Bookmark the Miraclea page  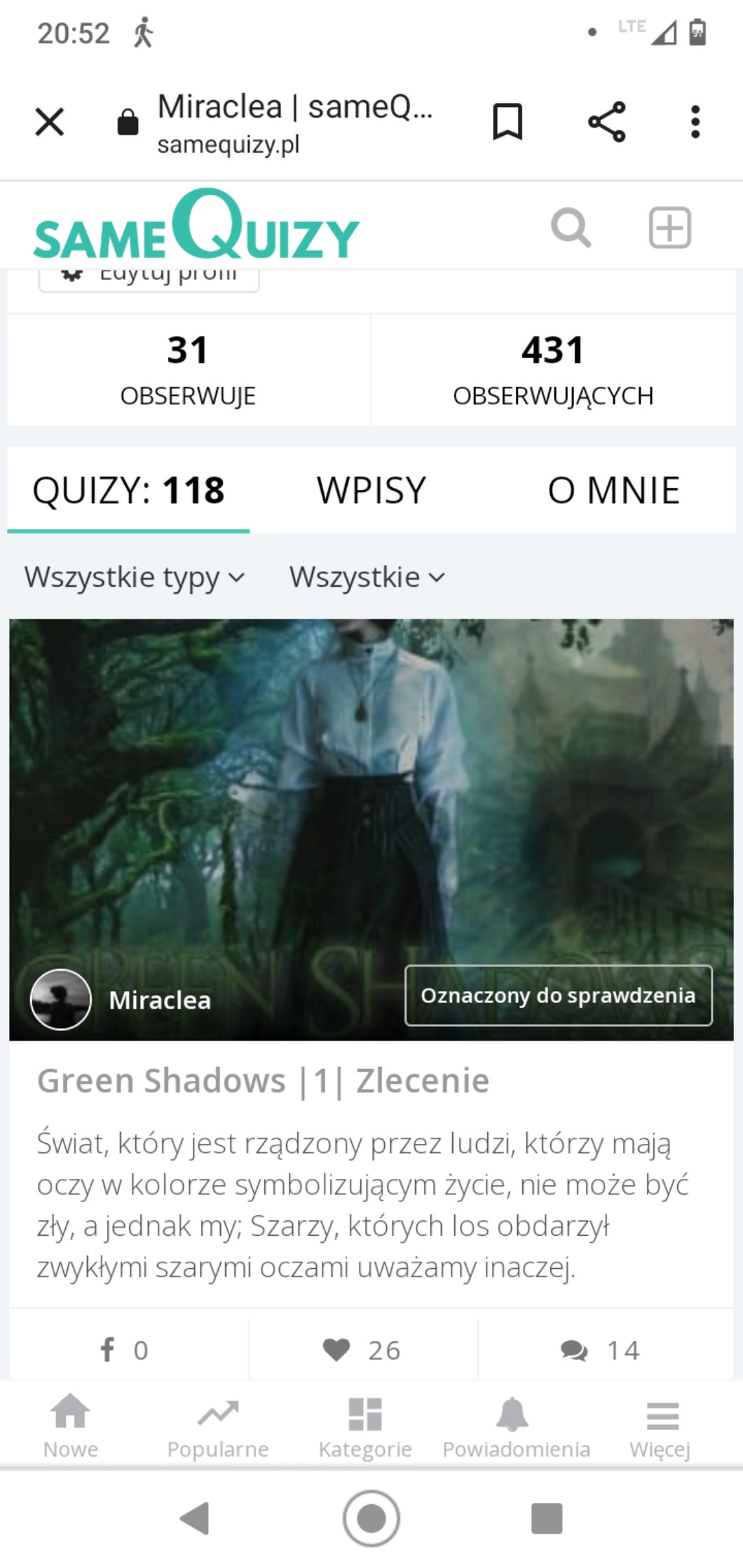pos(507,122)
